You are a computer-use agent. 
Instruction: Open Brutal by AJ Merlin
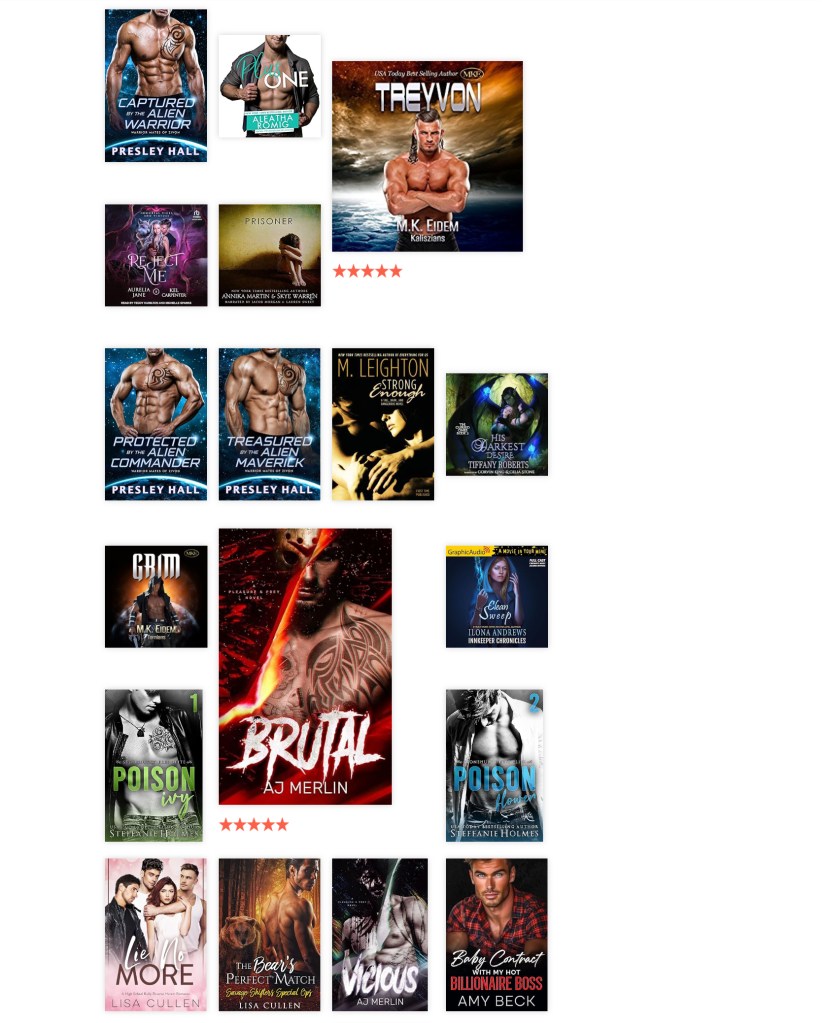click(305, 667)
